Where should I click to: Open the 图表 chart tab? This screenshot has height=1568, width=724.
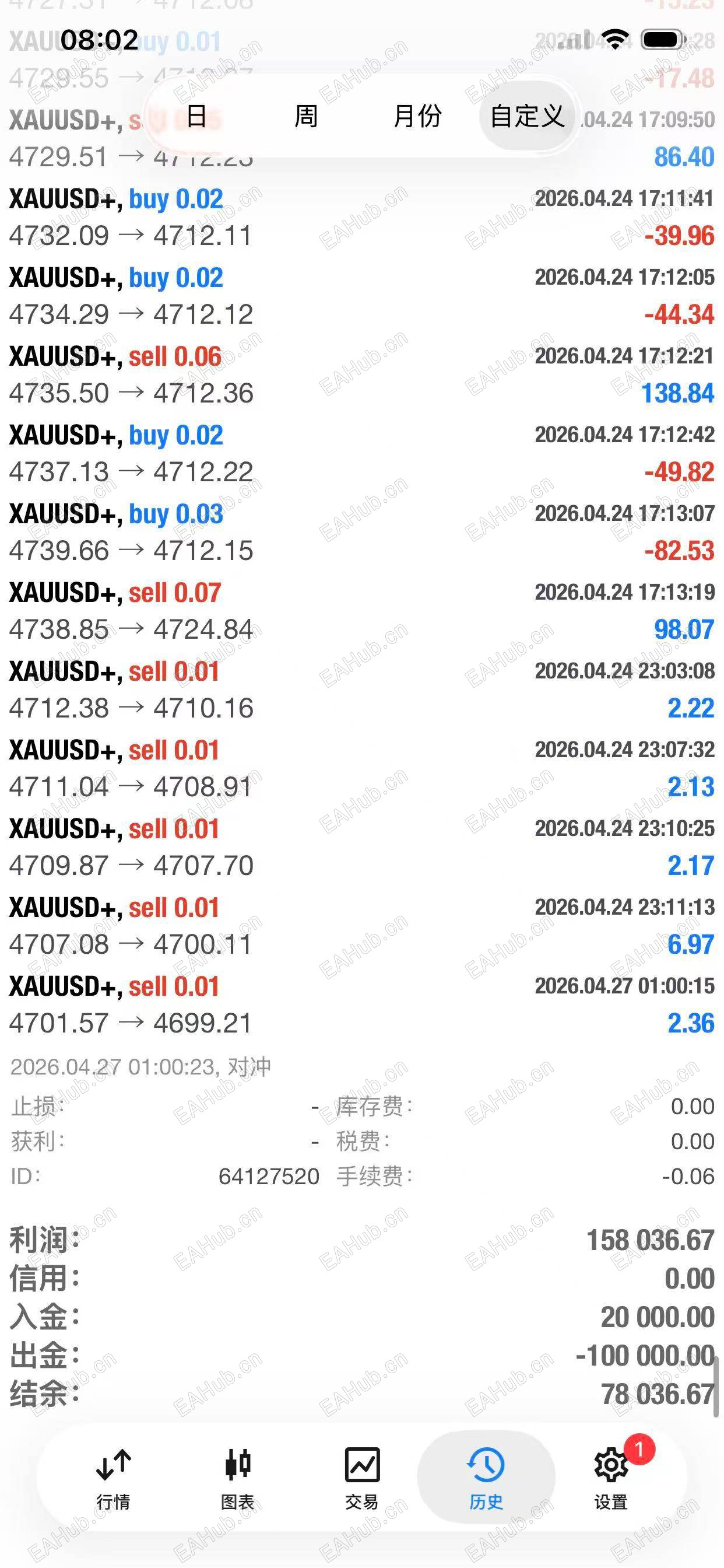click(x=237, y=1476)
